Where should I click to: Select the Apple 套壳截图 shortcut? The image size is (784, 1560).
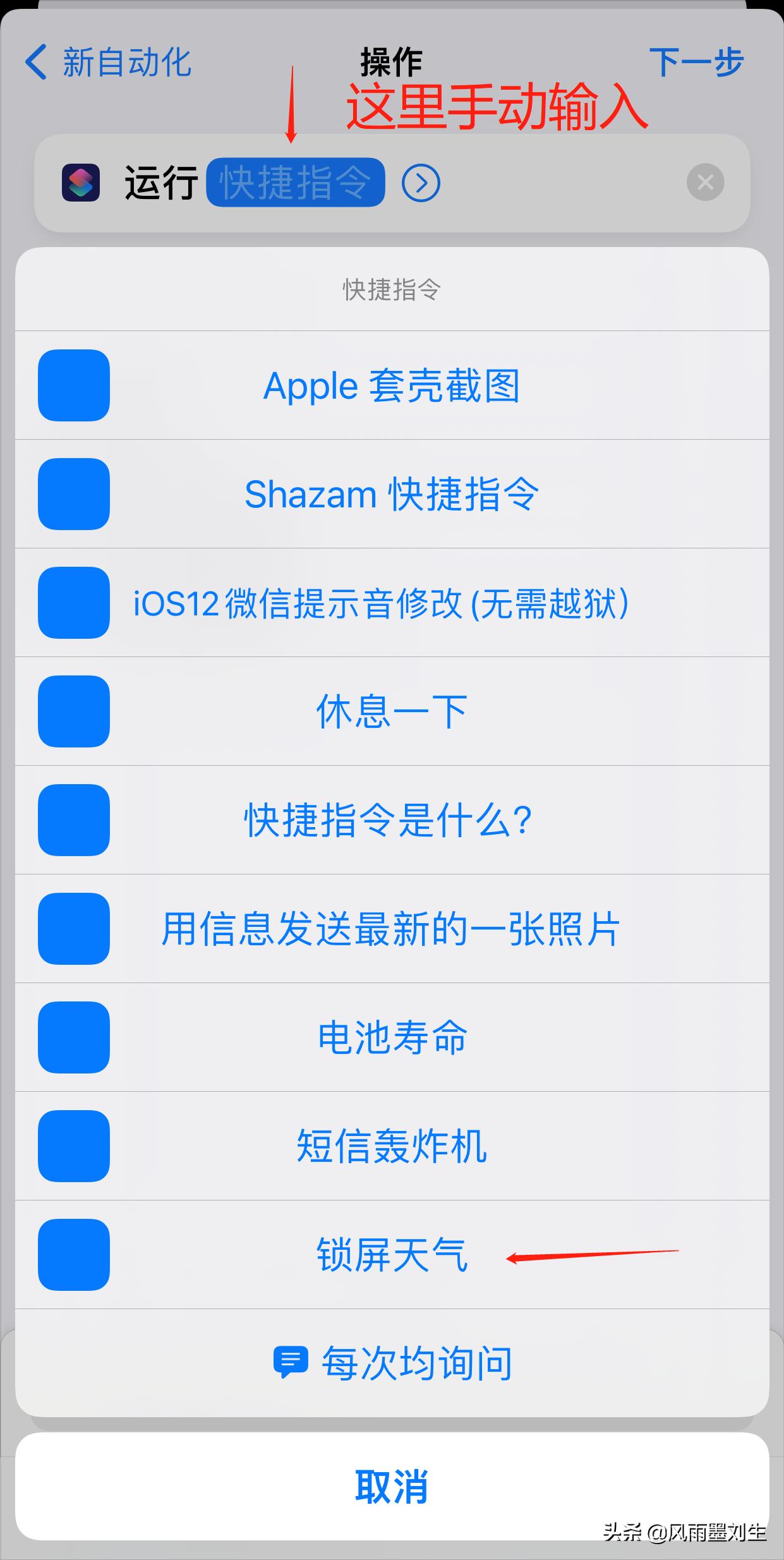(x=392, y=385)
